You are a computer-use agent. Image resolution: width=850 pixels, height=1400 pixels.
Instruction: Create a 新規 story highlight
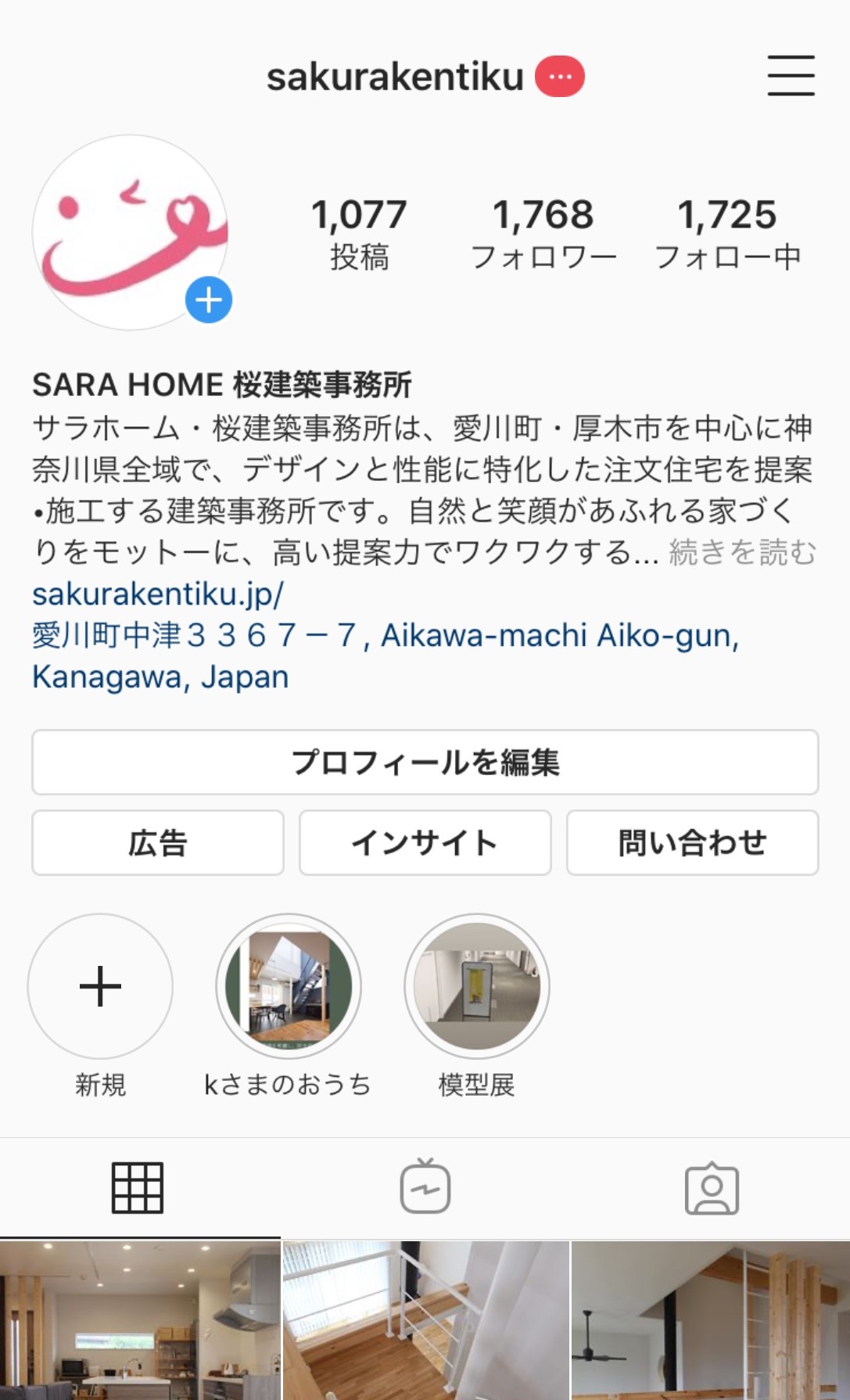point(100,986)
